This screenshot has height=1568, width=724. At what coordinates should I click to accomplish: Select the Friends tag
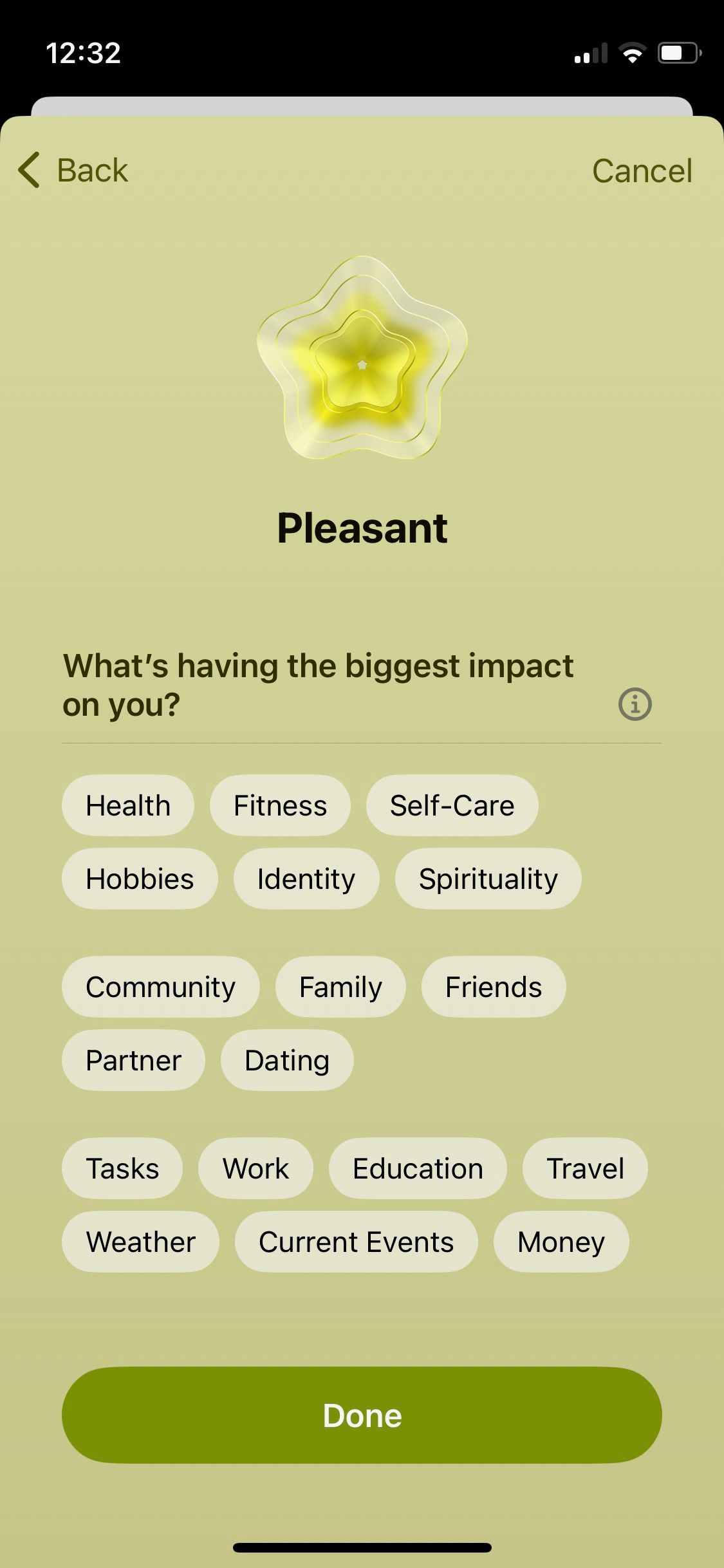click(x=493, y=986)
